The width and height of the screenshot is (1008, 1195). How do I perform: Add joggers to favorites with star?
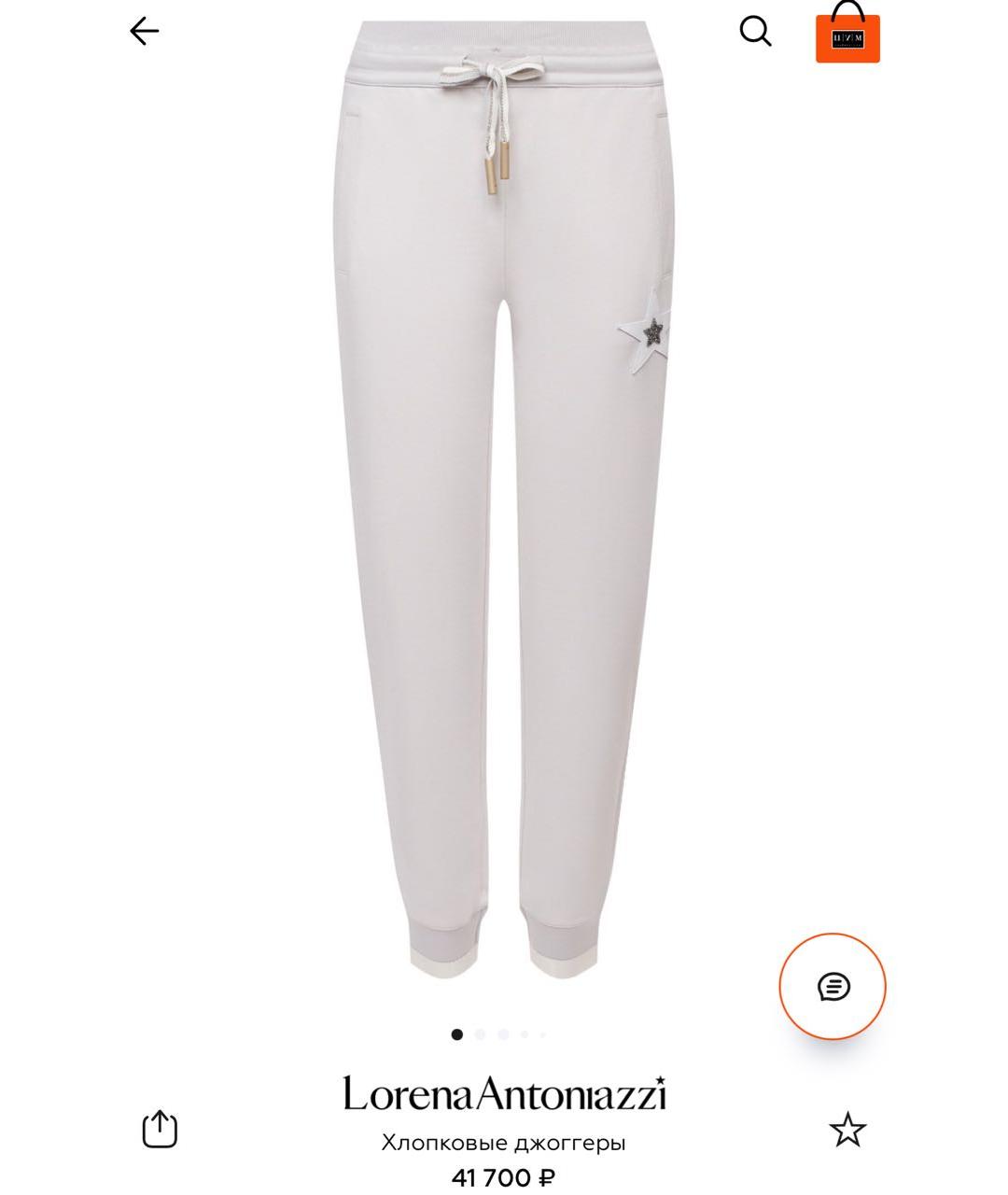coord(847,1130)
